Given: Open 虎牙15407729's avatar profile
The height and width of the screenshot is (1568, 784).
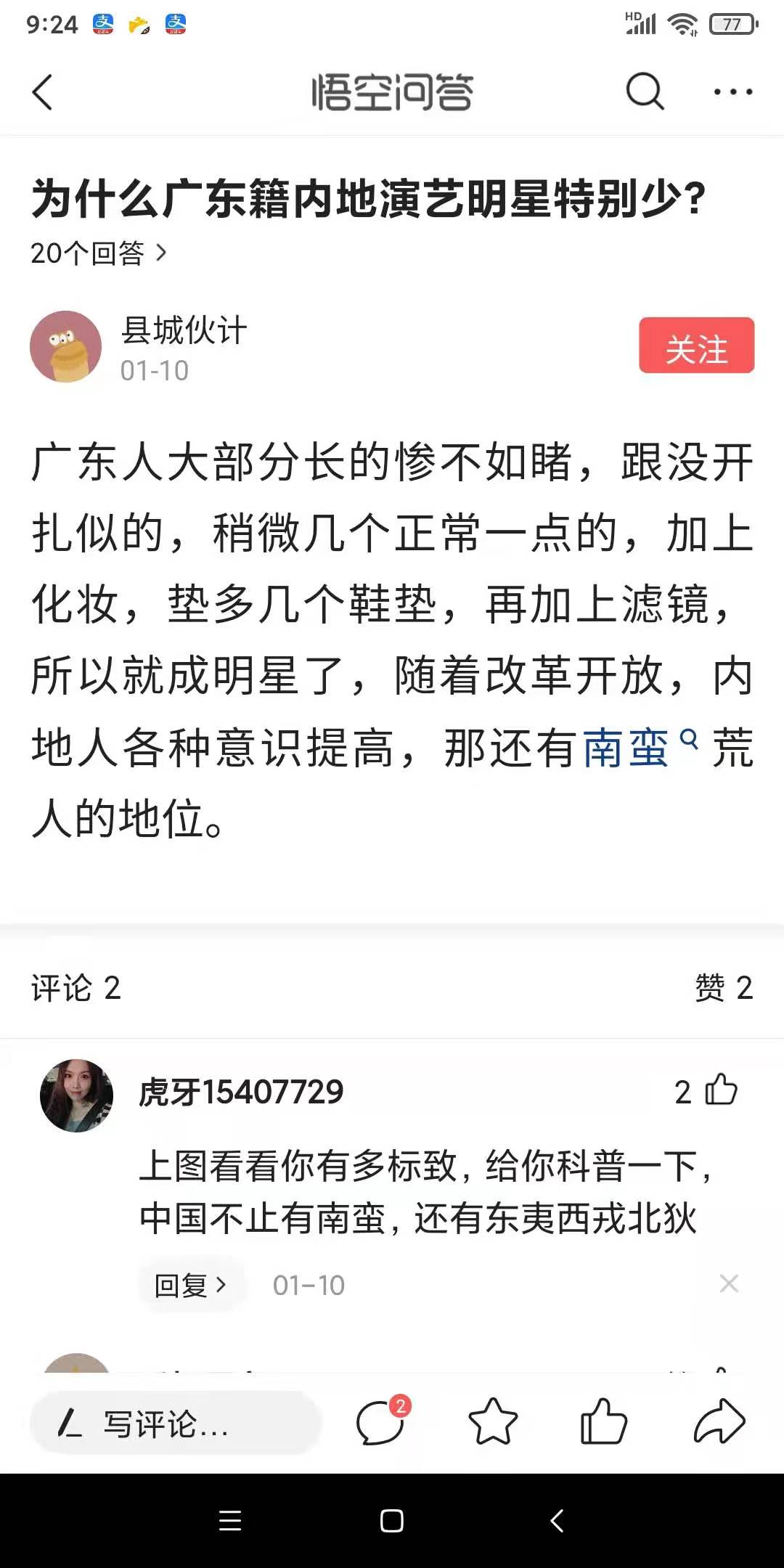Looking at the screenshot, I should tap(76, 1095).
